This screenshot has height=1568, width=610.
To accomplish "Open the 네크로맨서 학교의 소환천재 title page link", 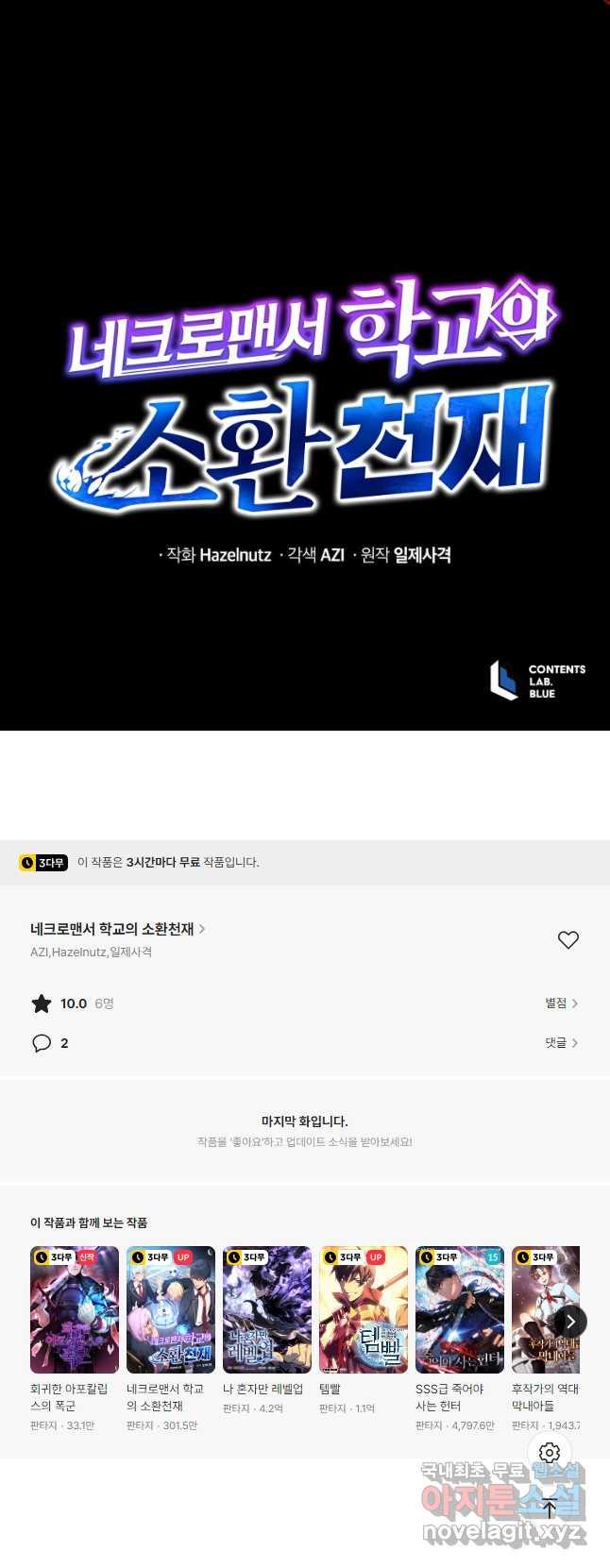I will point(117,929).
